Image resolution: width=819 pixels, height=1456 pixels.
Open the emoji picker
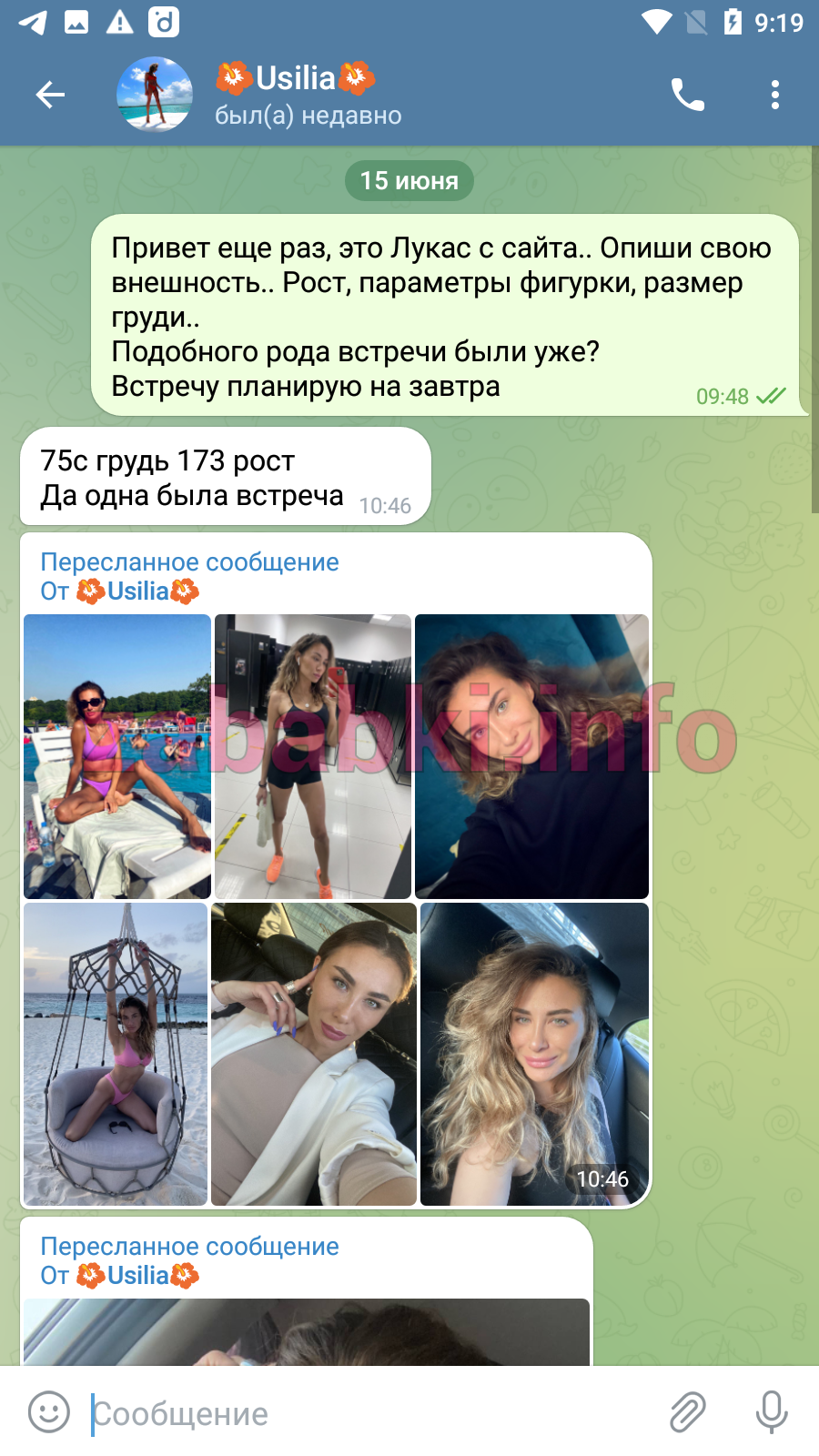(x=49, y=1412)
